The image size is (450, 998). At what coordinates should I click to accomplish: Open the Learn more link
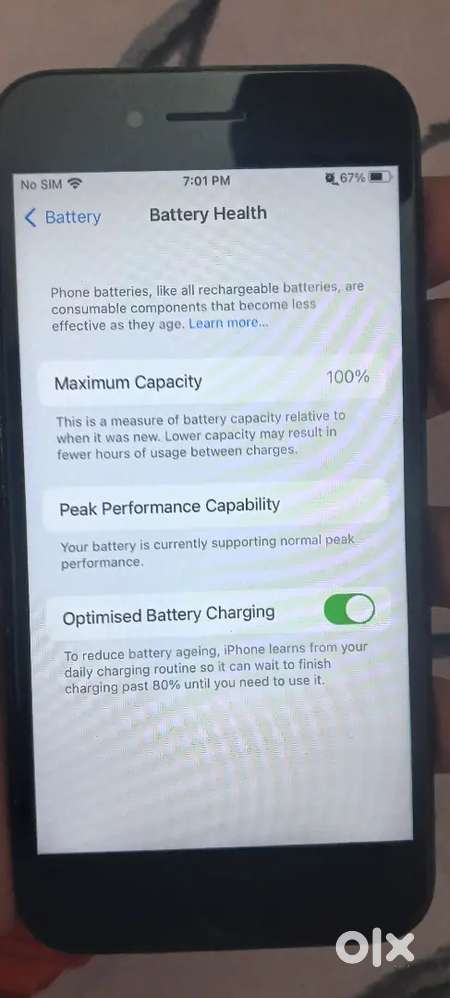[228, 323]
